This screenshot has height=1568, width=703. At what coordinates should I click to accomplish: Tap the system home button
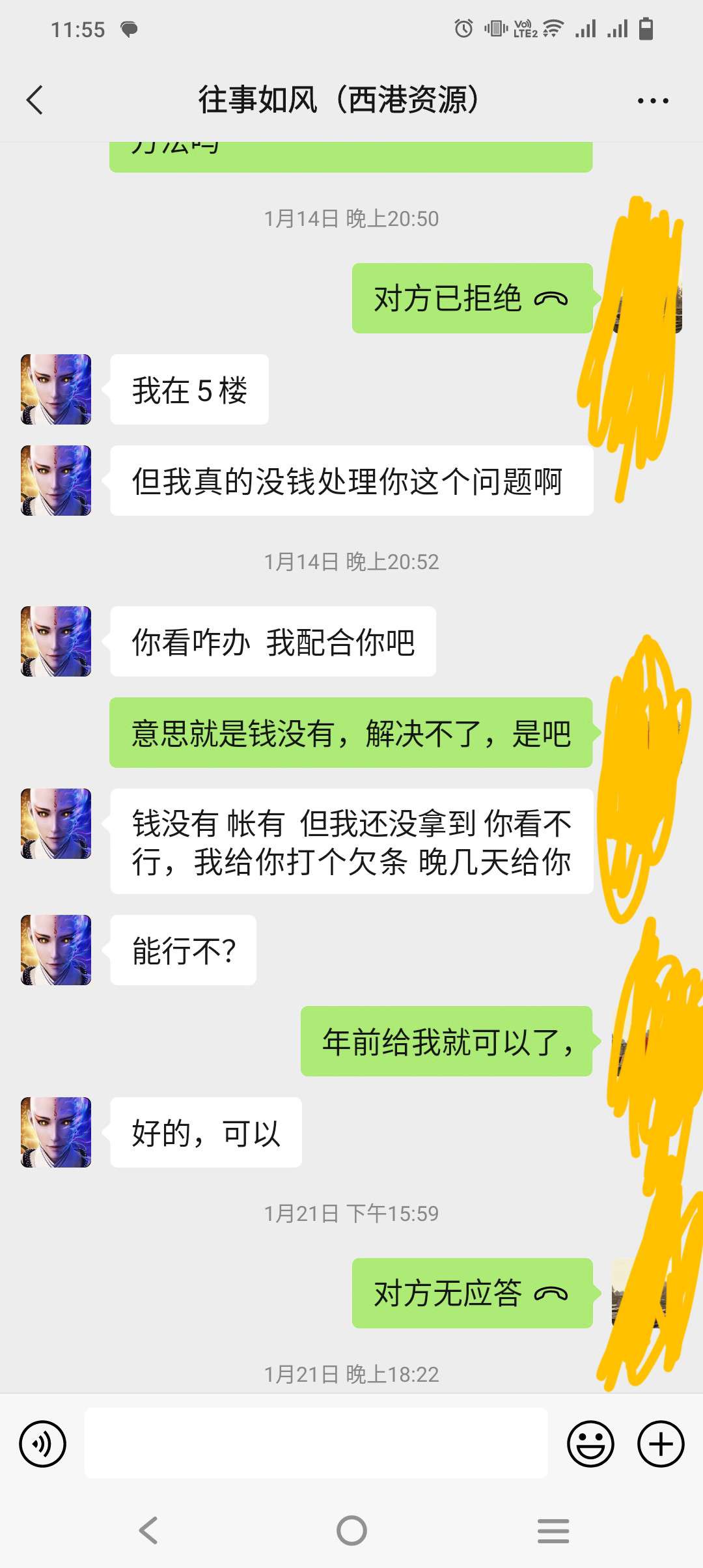pos(351,1530)
